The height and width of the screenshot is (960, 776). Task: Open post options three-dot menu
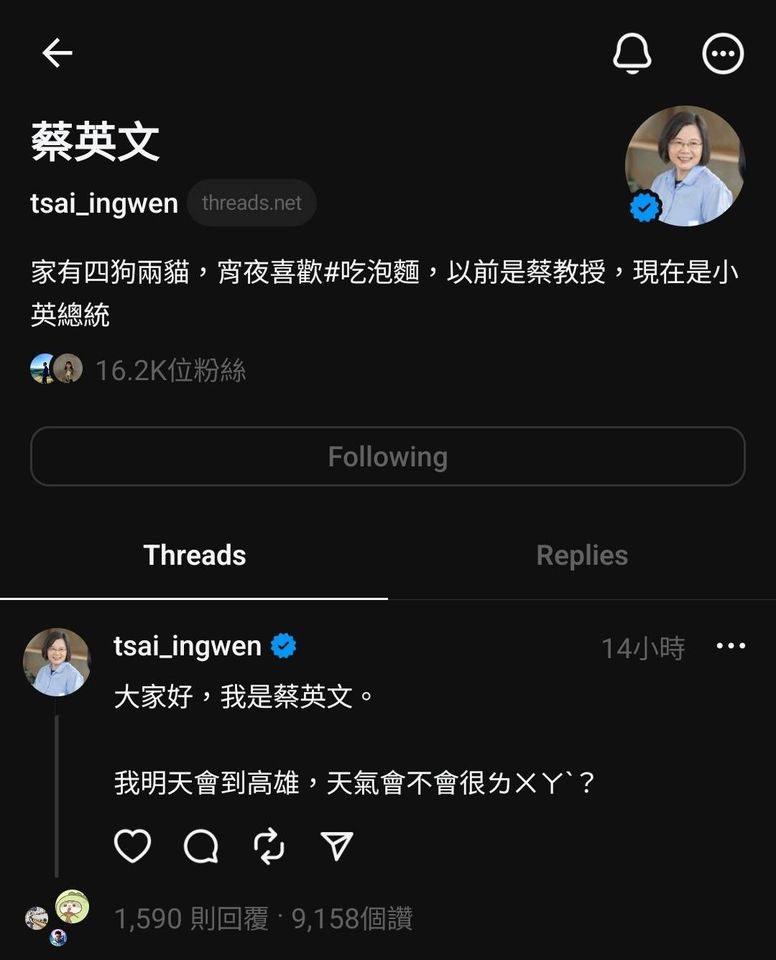(x=731, y=646)
